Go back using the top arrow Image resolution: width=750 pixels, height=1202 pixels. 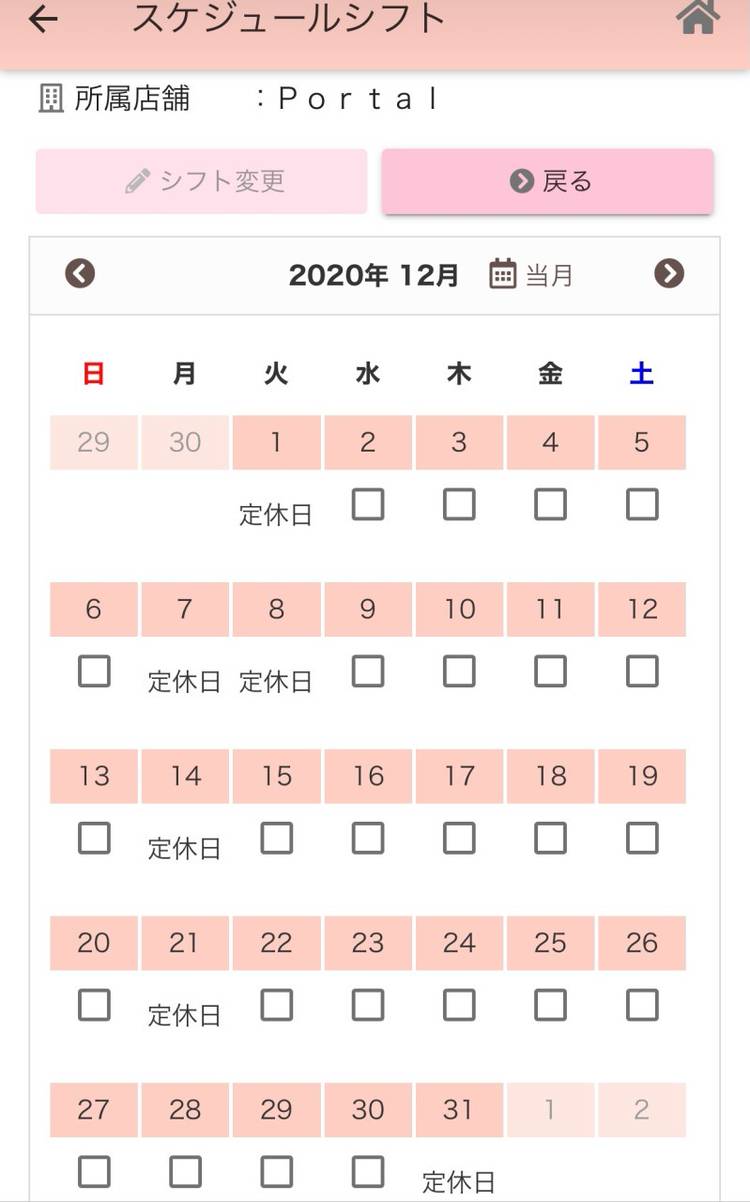(x=43, y=19)
